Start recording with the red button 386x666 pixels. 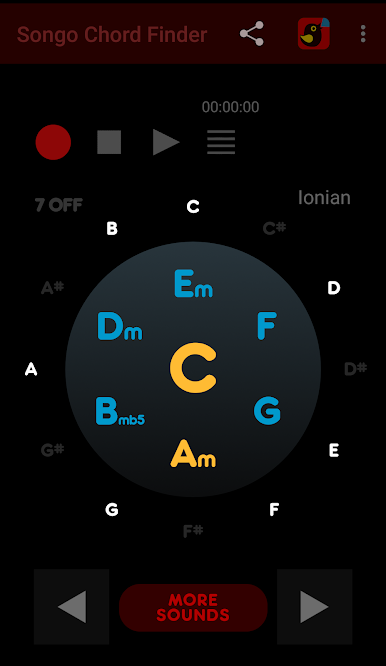53,142
